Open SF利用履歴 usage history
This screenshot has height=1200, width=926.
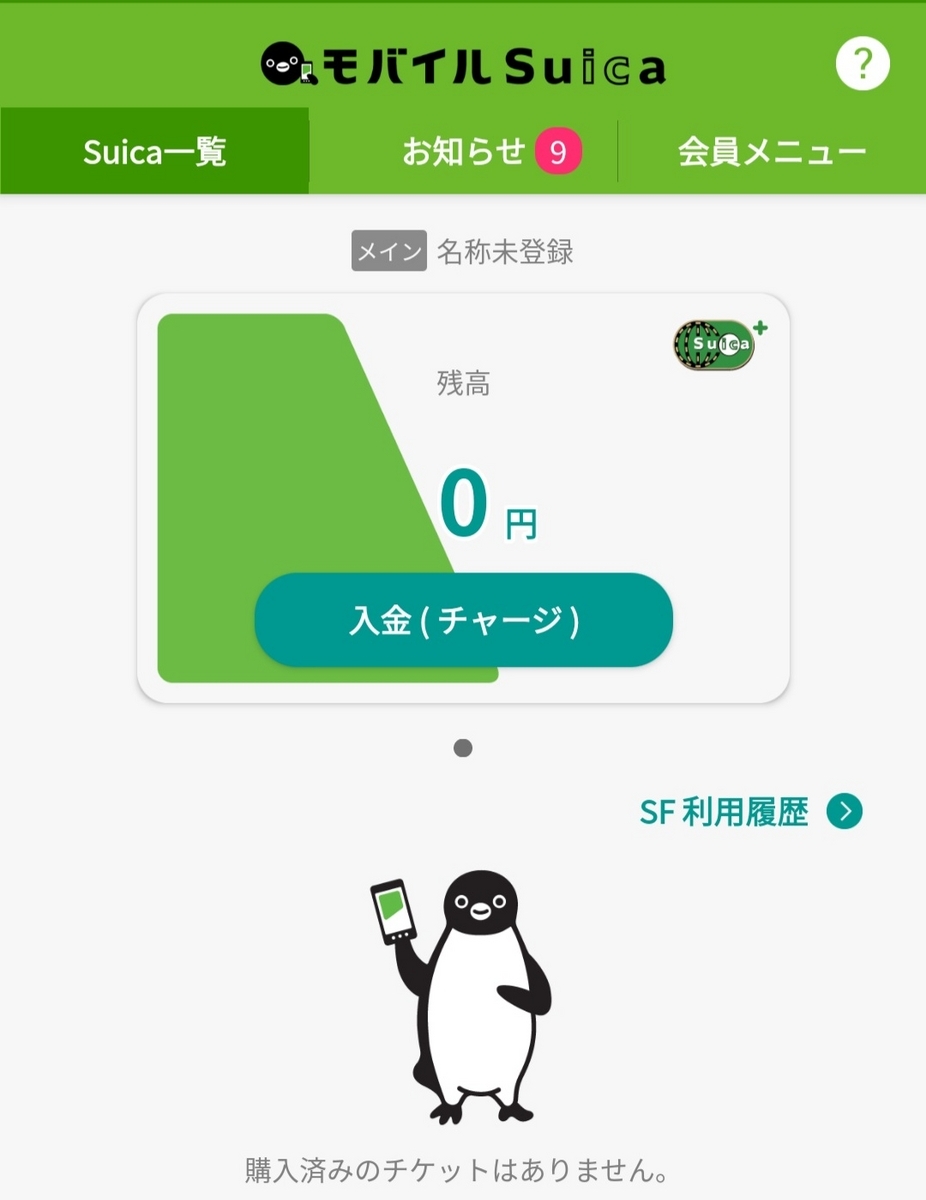click(x=750, y=812)
